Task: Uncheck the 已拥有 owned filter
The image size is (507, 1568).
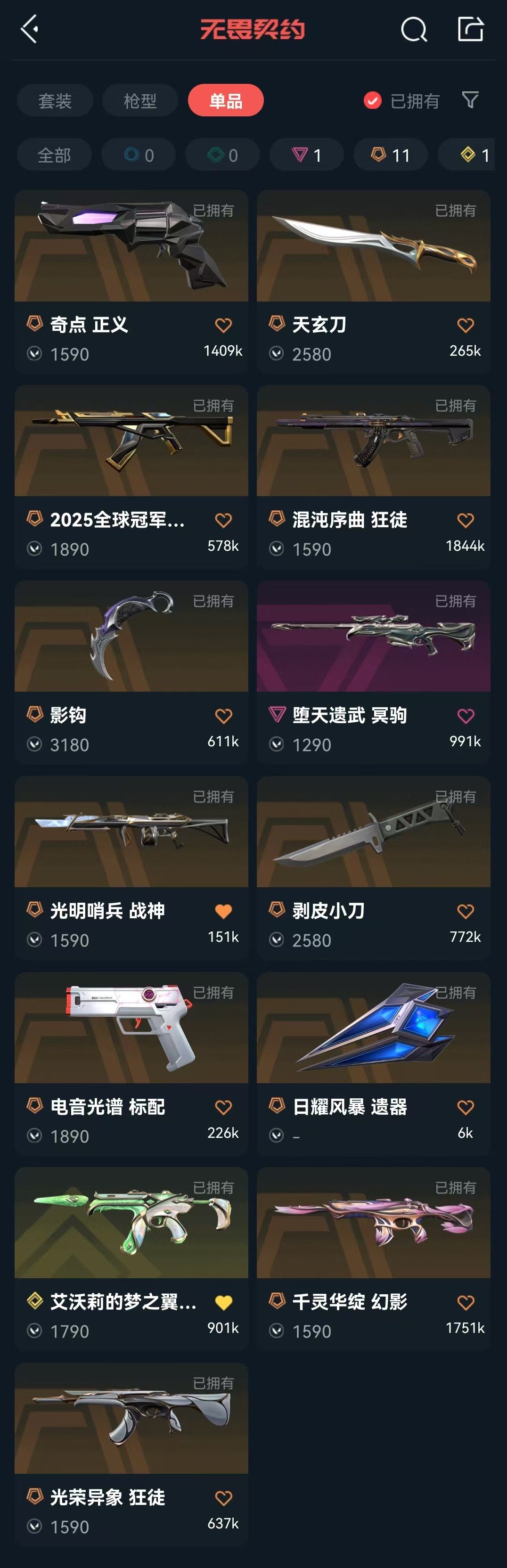Action: 402,100
